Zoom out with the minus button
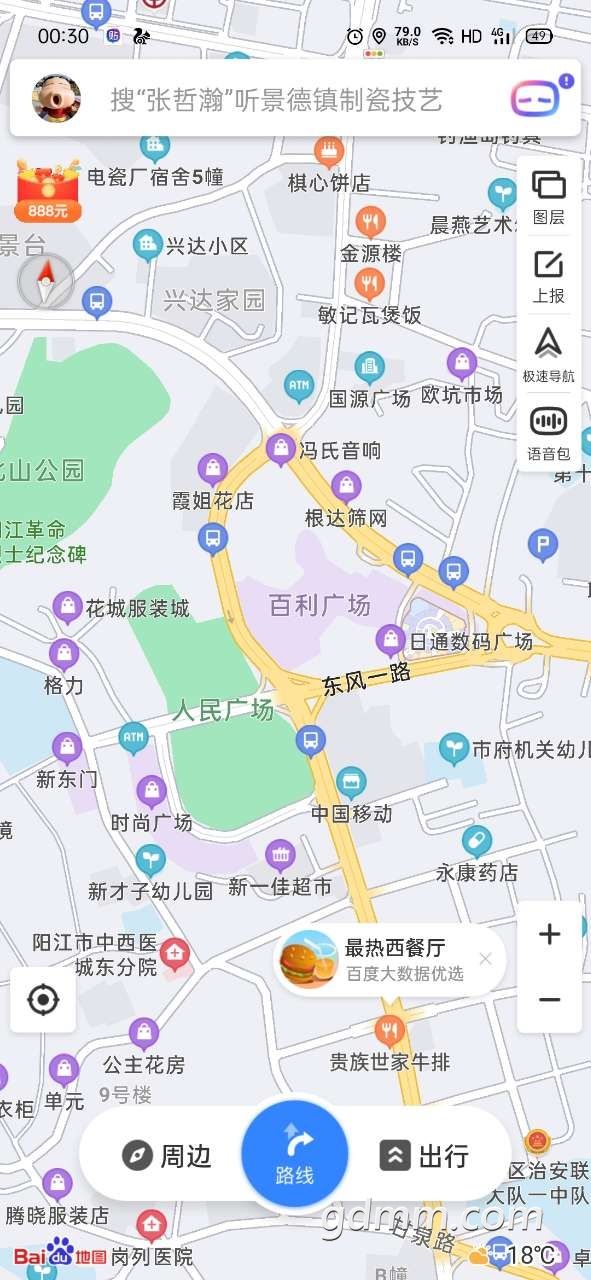Image resolution: width=591 pixels, height=1280 pixels. (x=549, y=1000)
